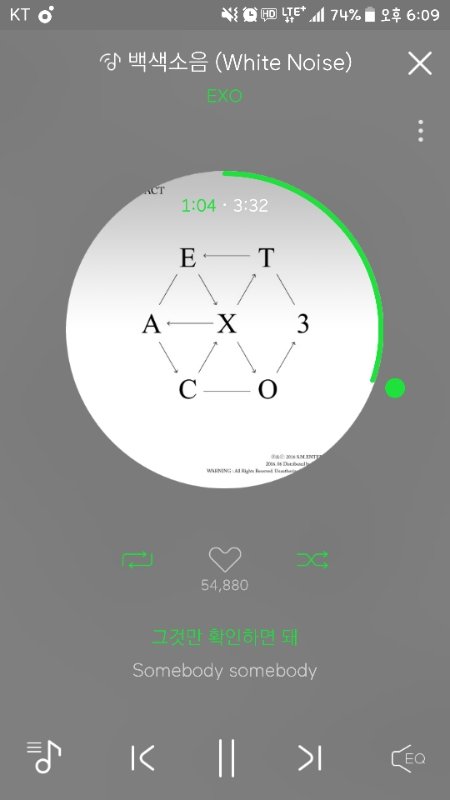Tap the green progress knob on the circle
Viewport: 450px width, 800px height.
395,388
